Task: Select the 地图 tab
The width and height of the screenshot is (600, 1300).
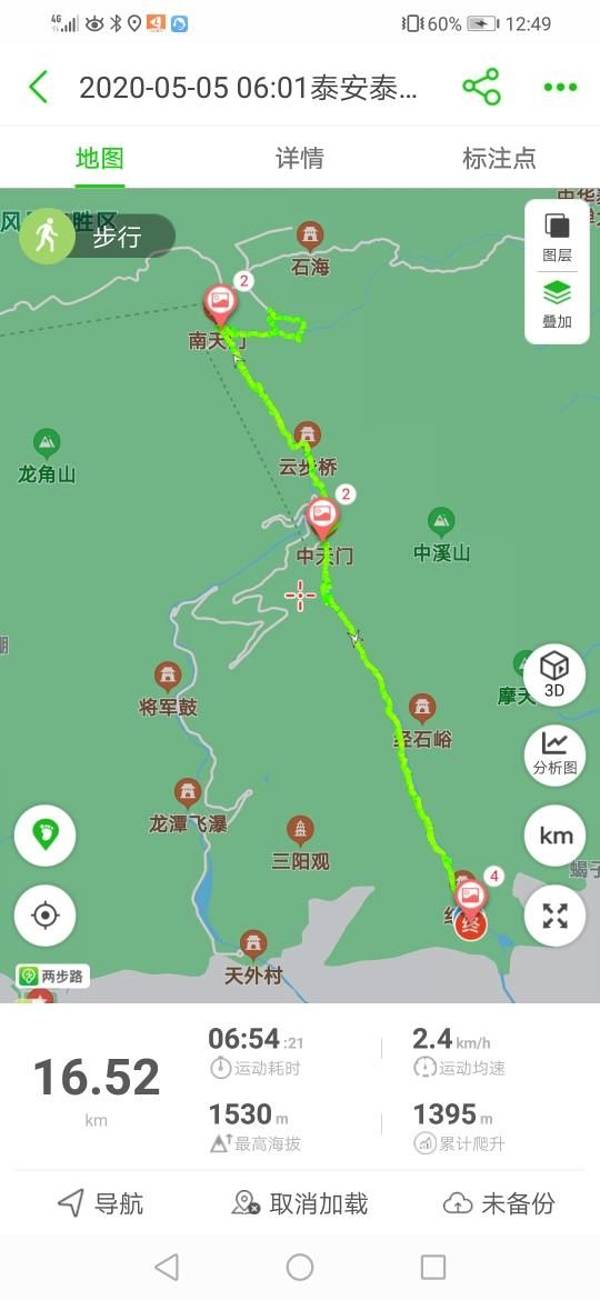Action: (x=99, y=158)
